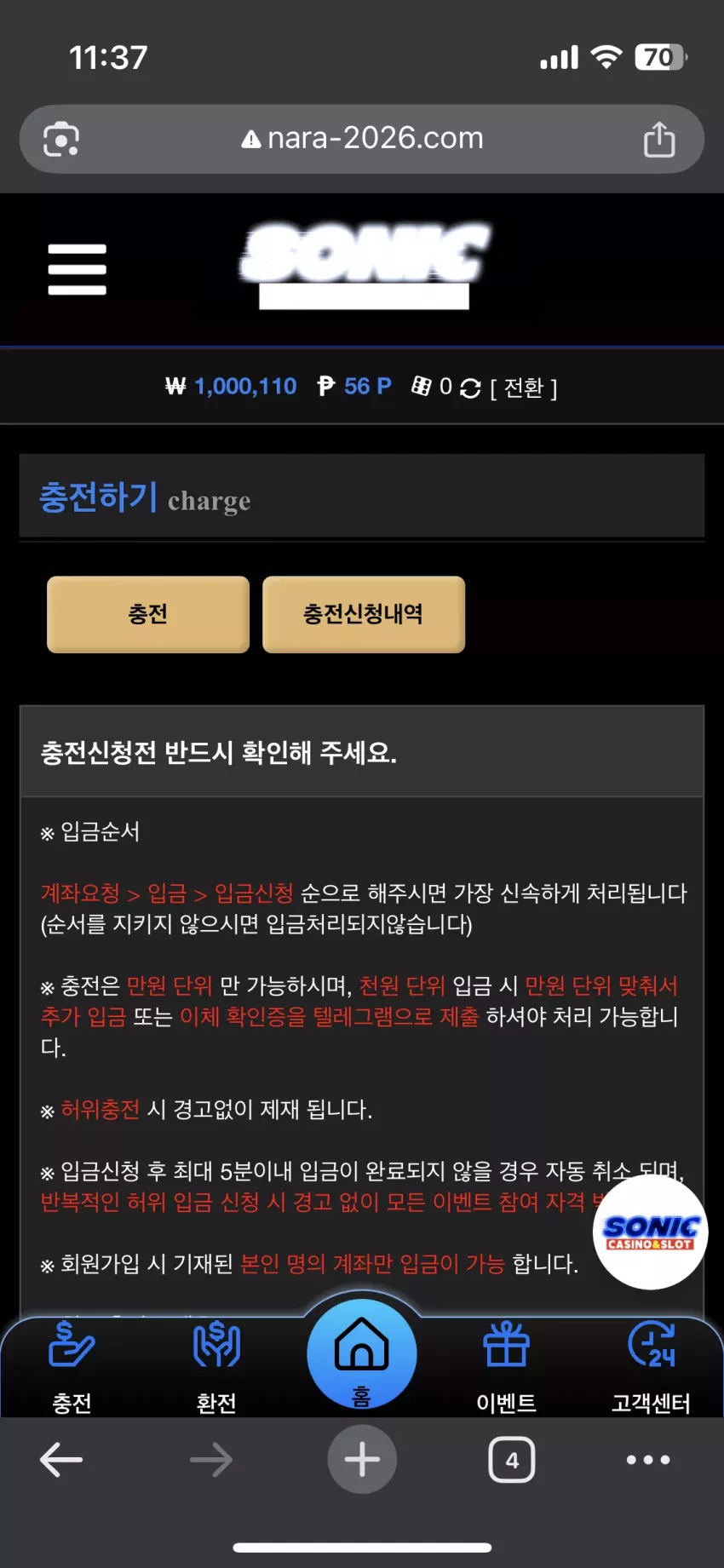Open 충전신청내역 charge request history
Viewport: 724px width, 1568px height.
364,614
